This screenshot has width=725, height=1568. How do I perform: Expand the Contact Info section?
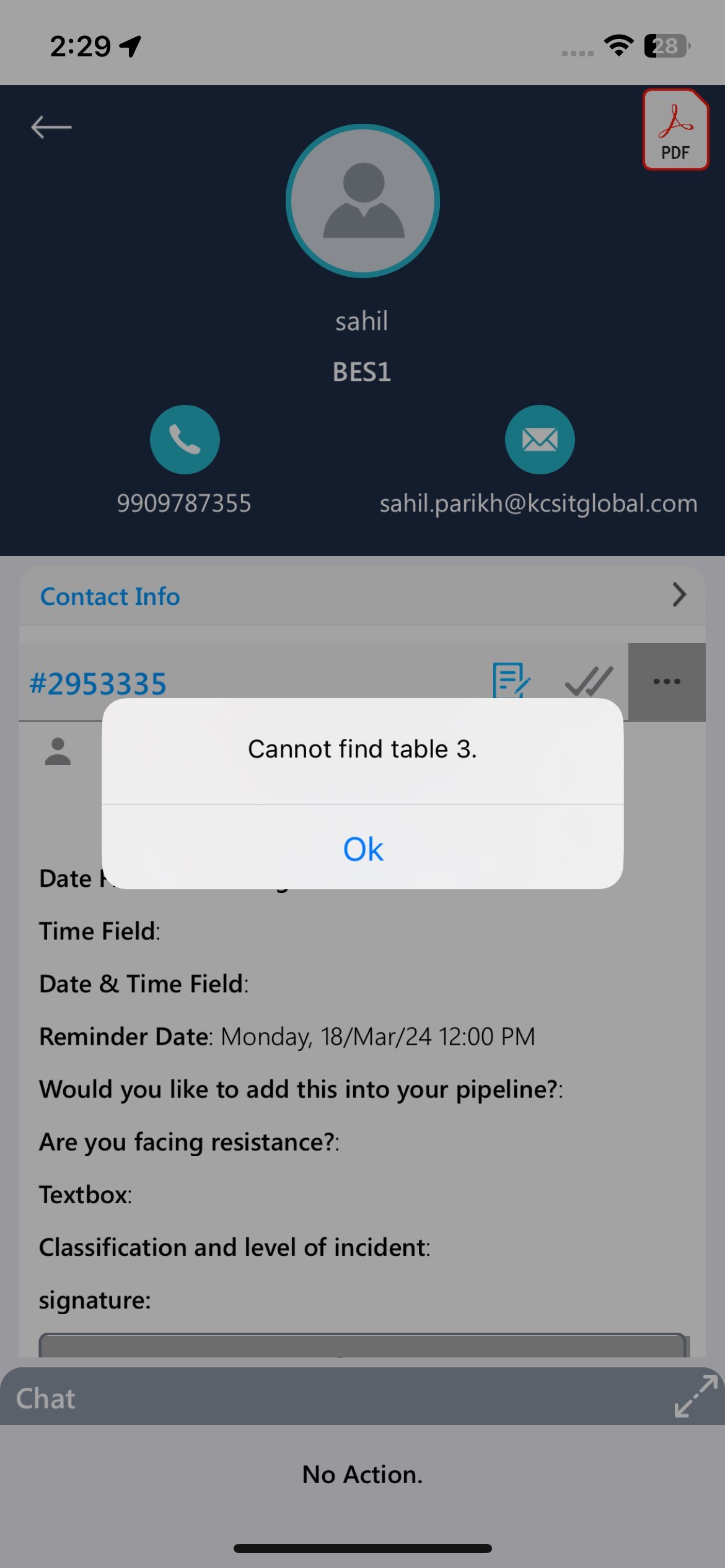(679, 595)
